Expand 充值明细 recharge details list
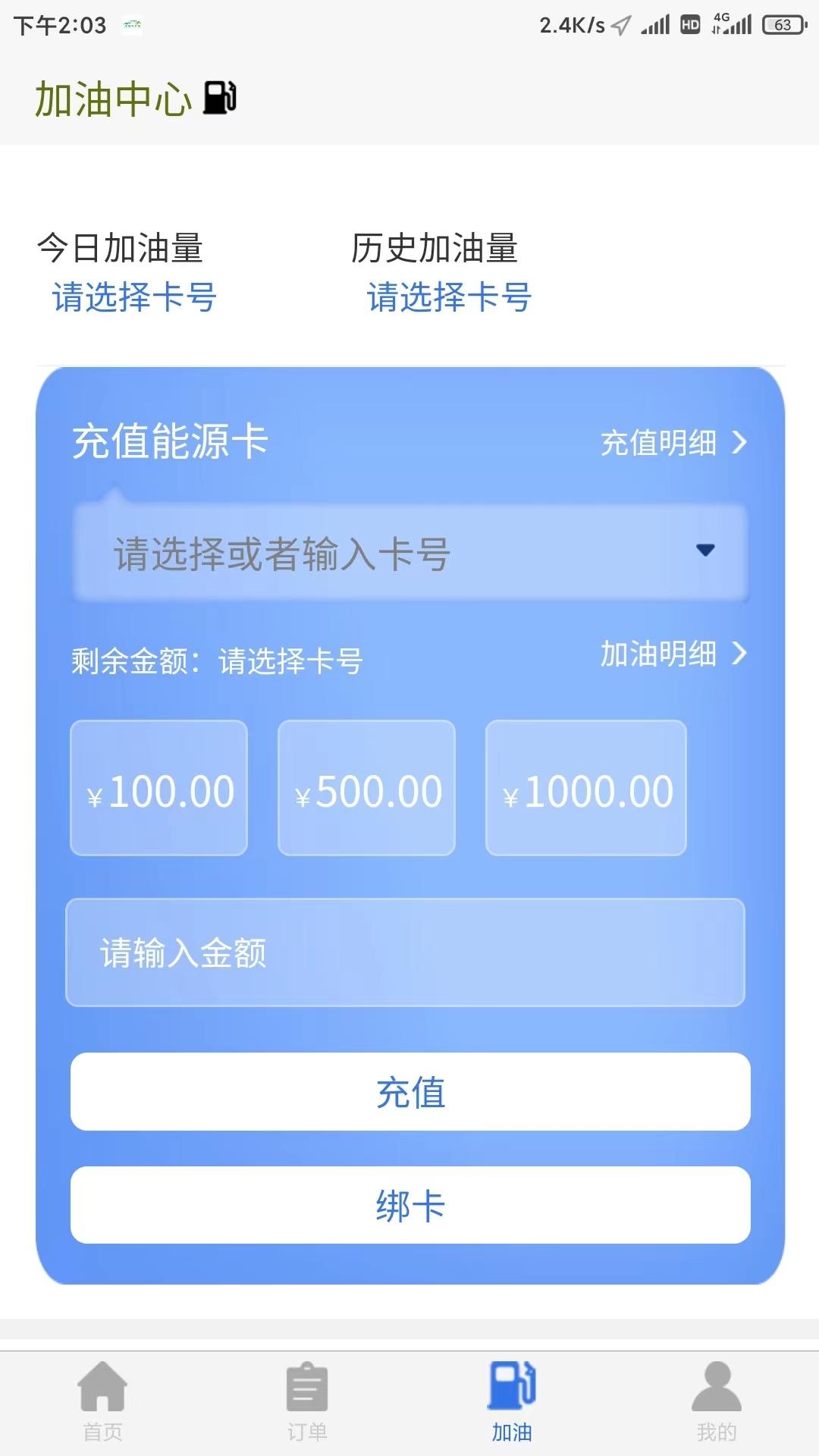This screenshot has width=819, height=1456. click(657, 444)
